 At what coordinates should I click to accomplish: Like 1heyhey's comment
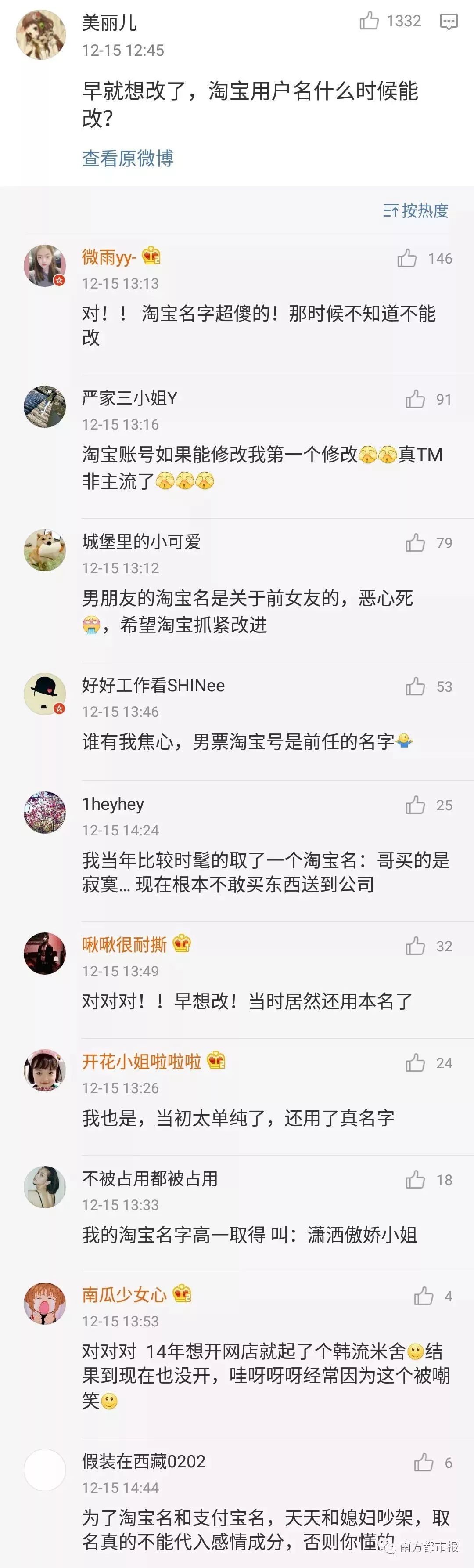416,805
